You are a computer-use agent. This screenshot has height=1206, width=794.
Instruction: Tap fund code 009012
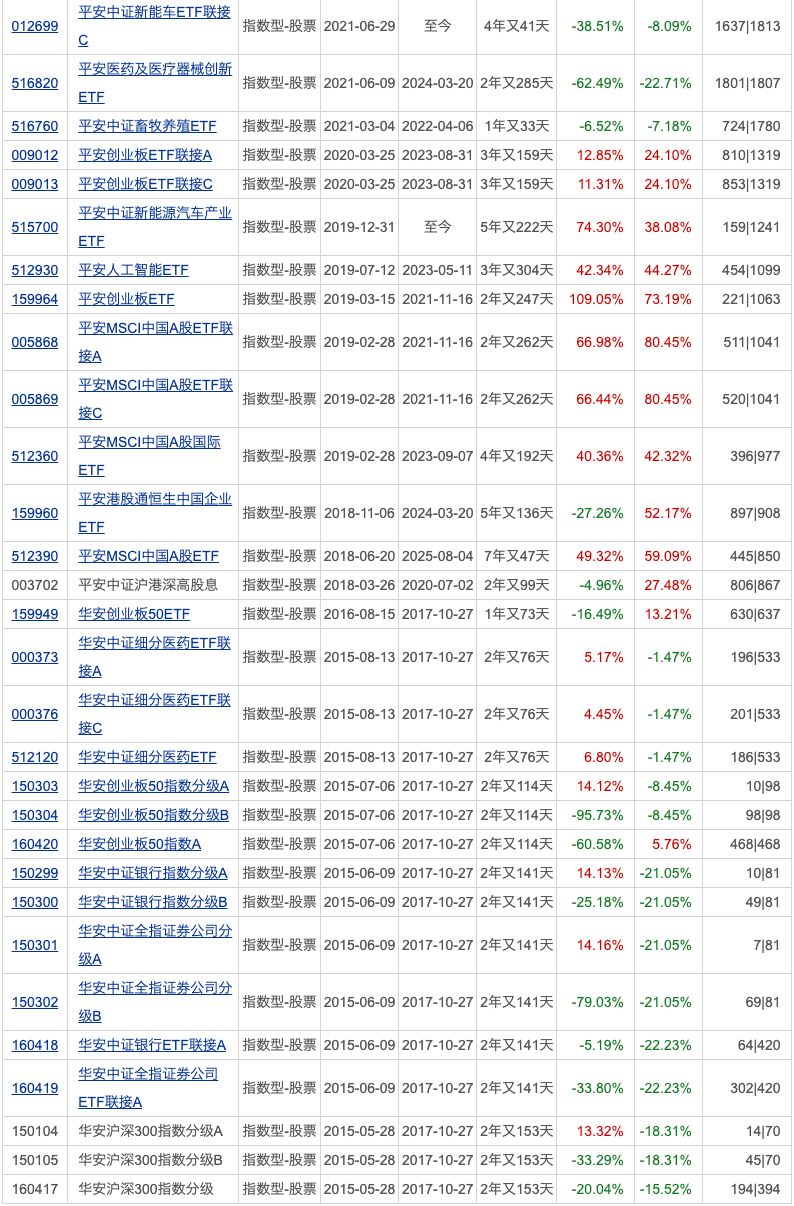(x=34, y=155)
